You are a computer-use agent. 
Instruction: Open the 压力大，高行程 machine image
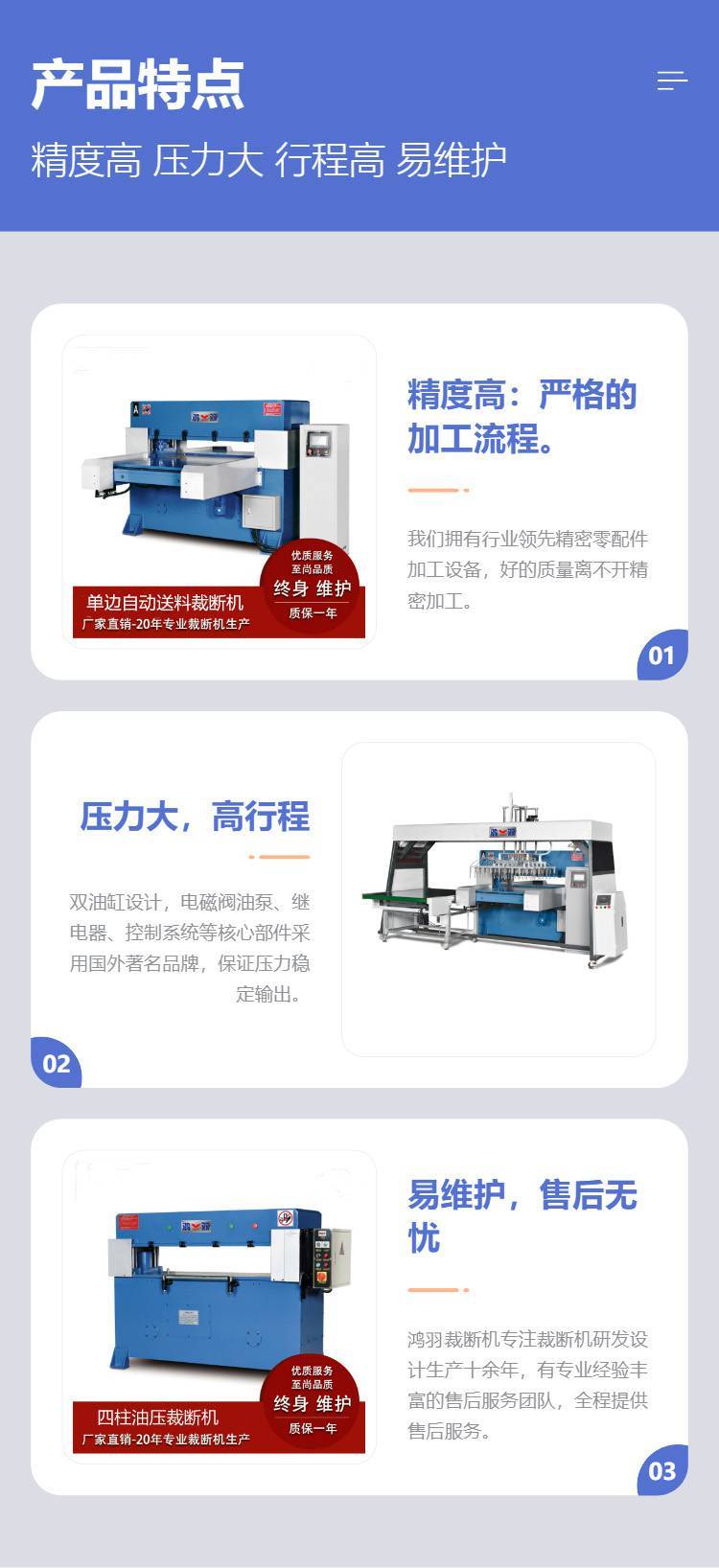pos(499,899)
